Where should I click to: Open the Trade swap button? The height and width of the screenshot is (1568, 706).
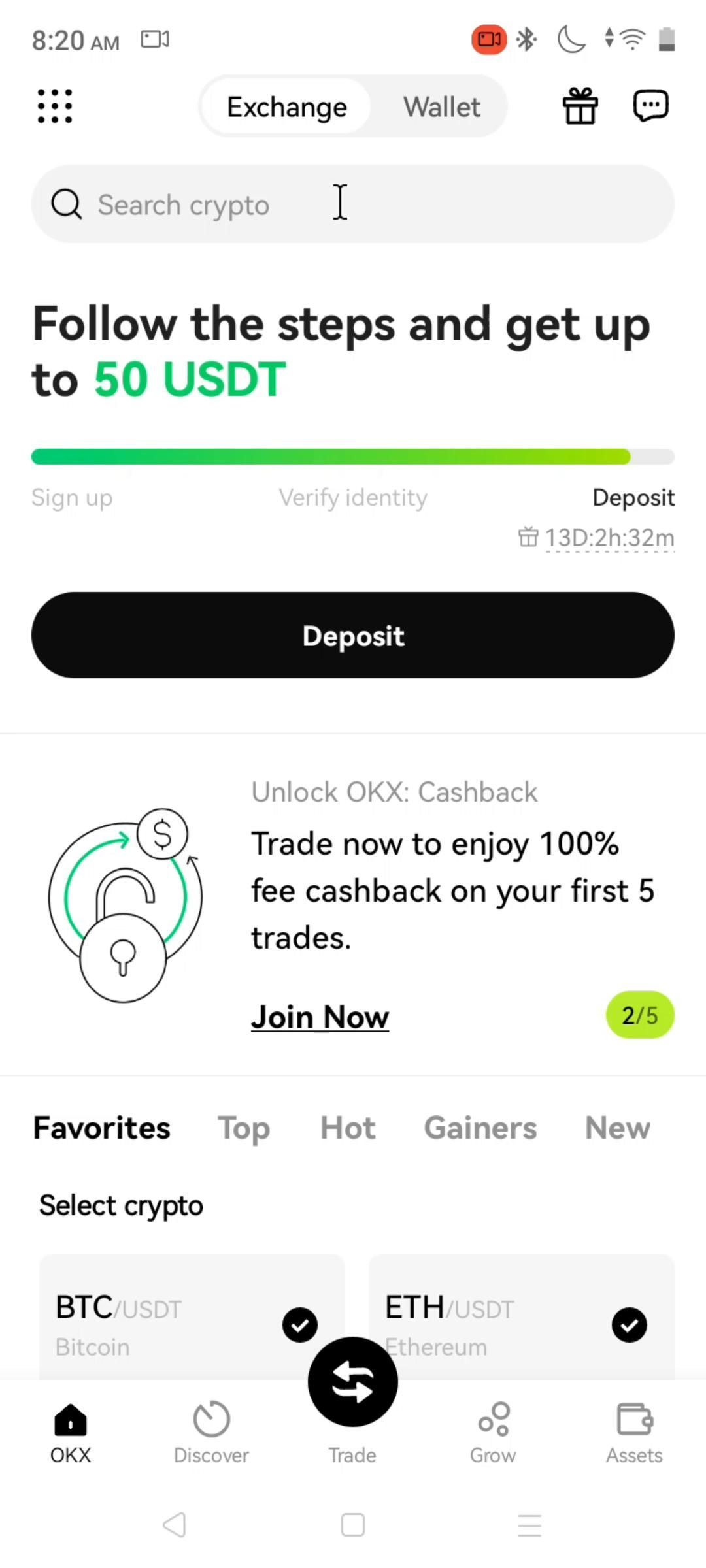pyautogui.click(x=353, y=1382)
